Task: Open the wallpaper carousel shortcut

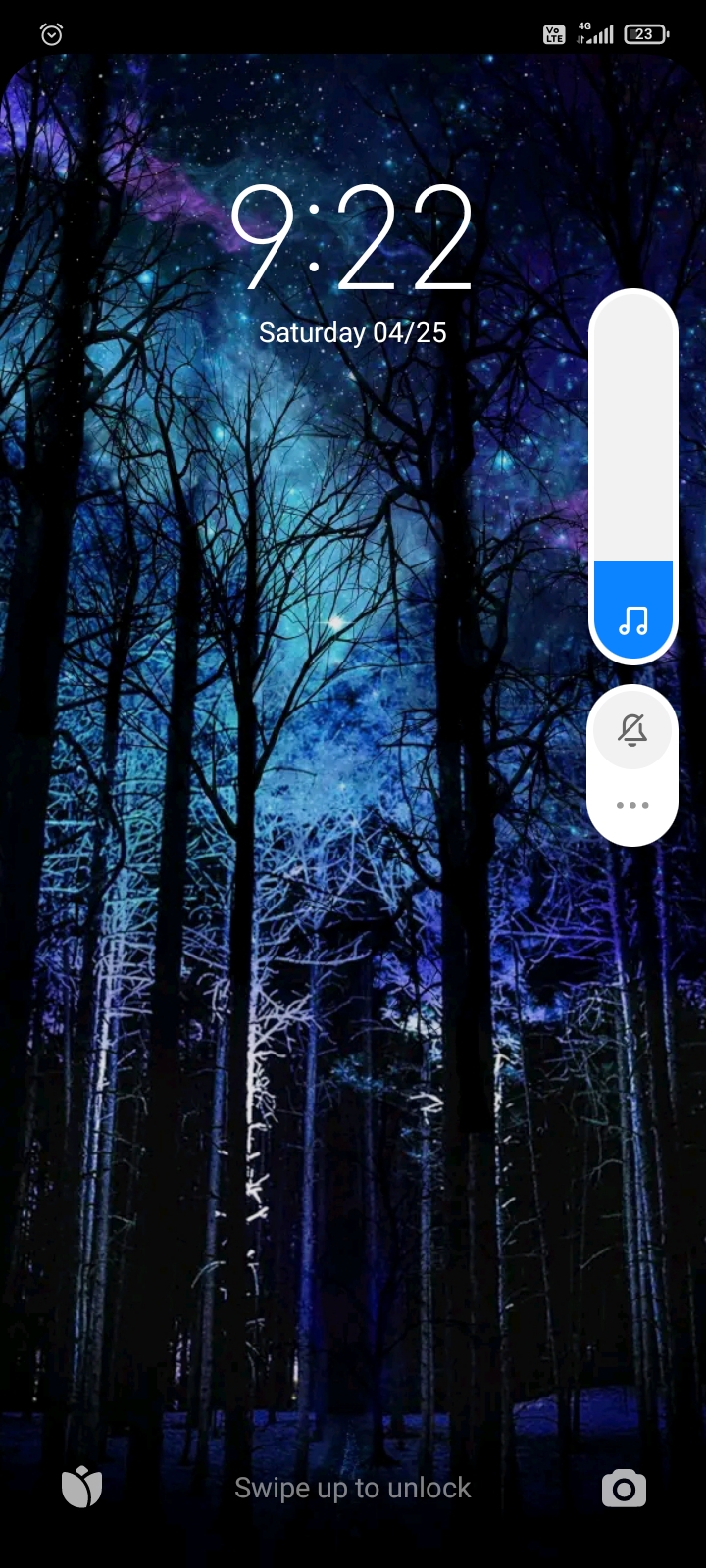Action: point(82,1488)
